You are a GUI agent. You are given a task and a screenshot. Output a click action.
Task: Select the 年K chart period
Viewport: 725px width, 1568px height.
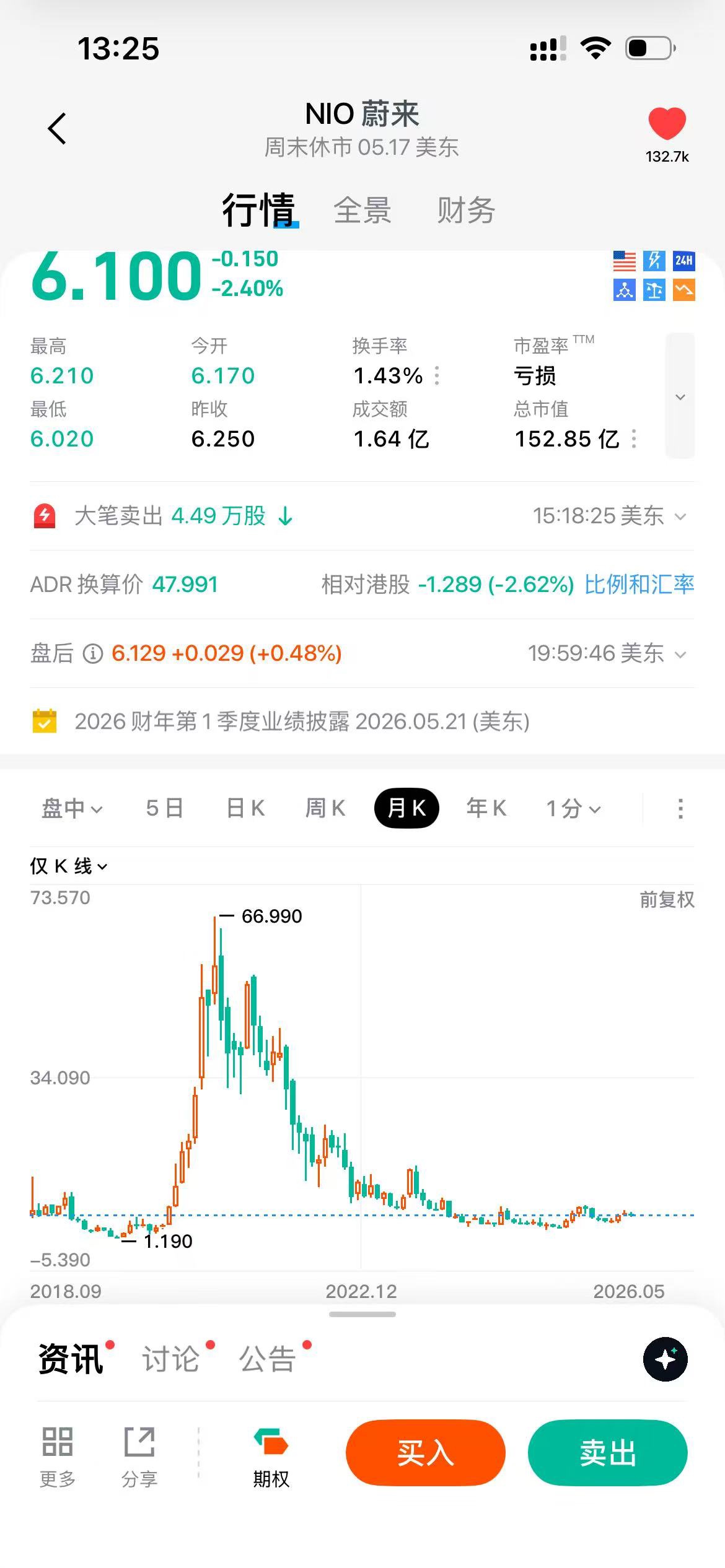486,808
